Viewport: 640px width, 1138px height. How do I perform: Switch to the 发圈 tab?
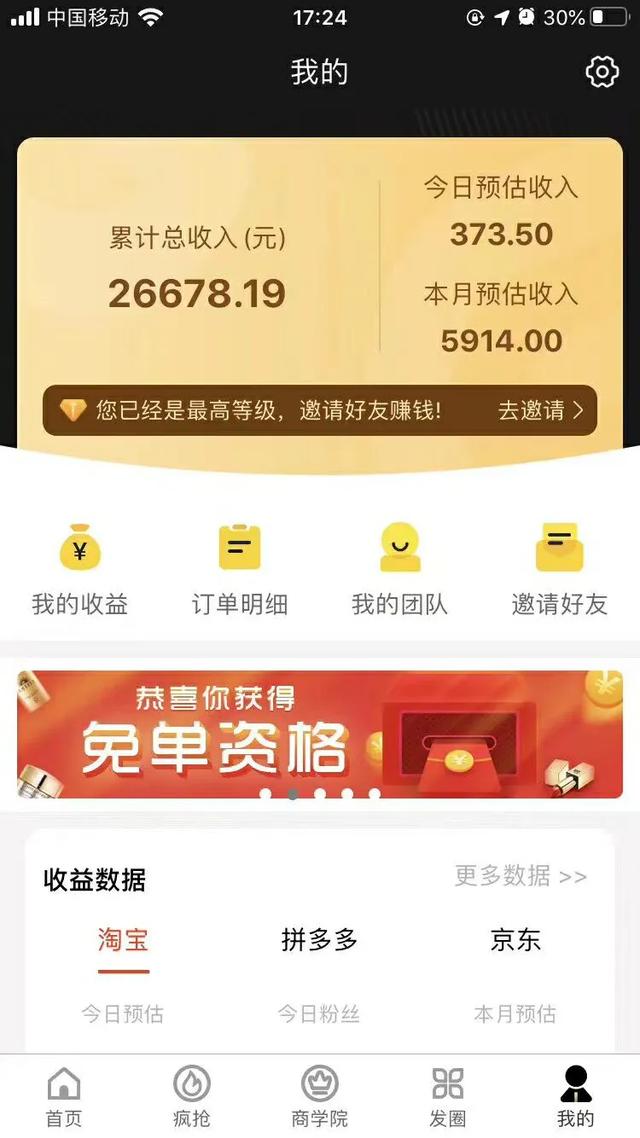448,1097
